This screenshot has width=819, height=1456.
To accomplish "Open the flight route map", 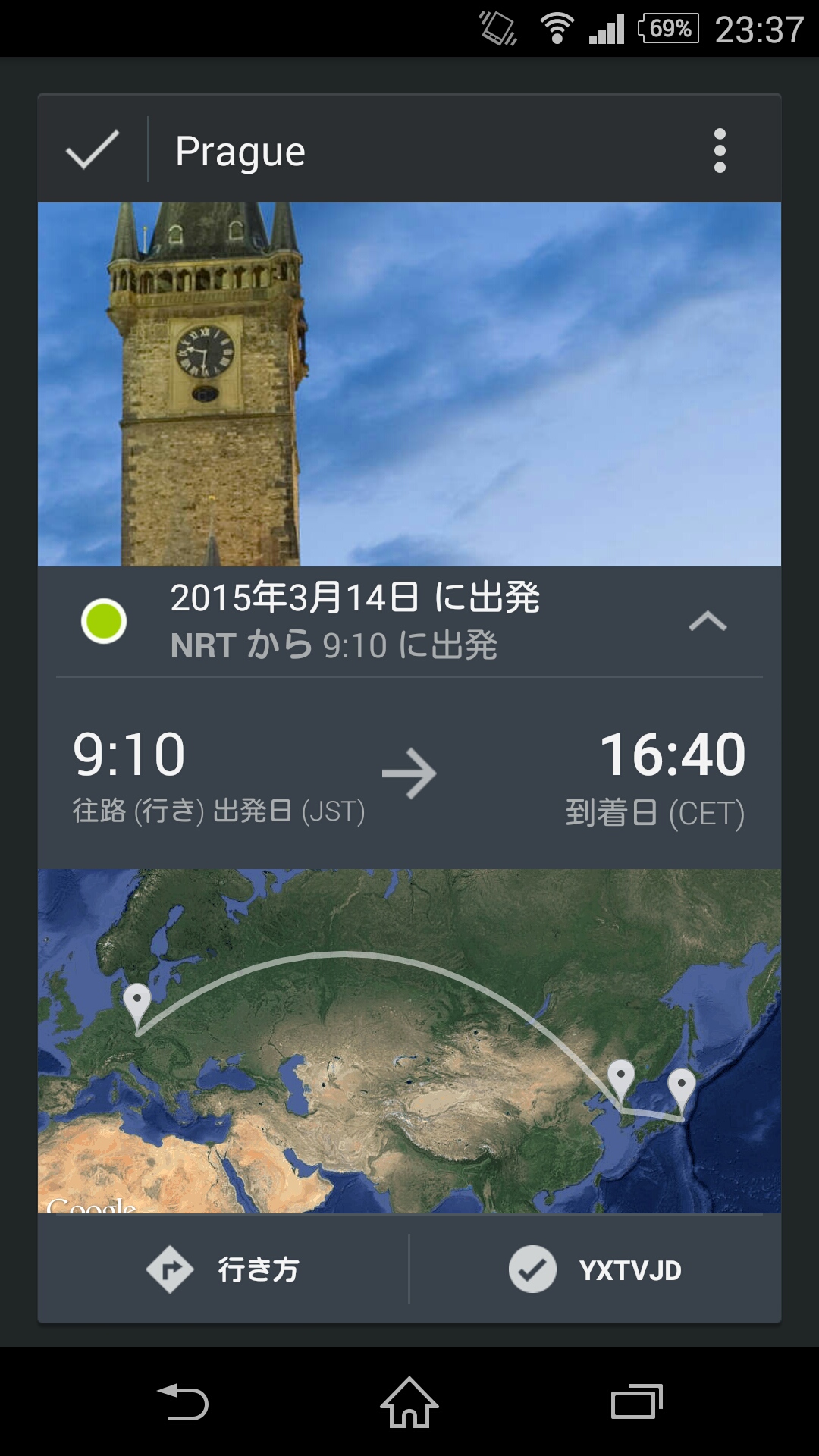I will click(409, 1040).
